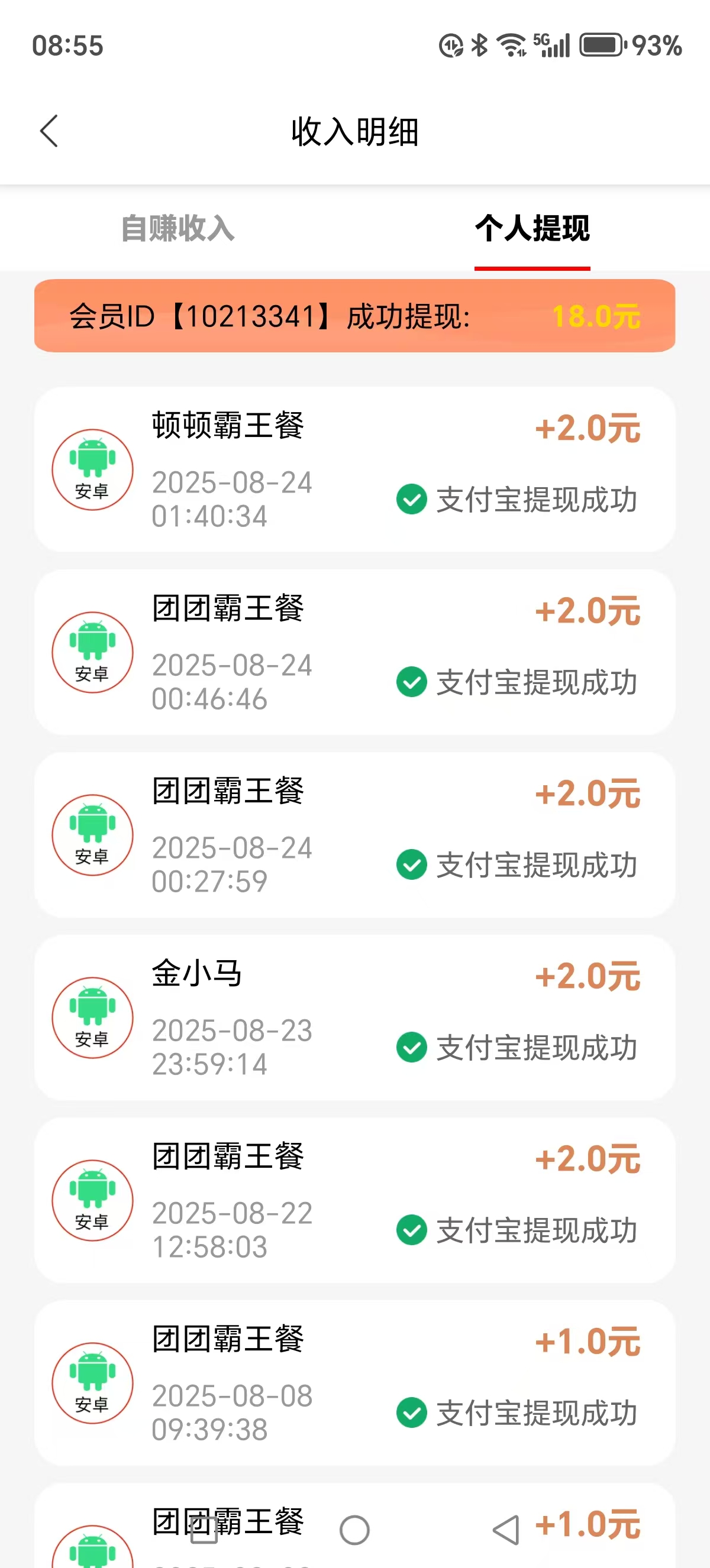Select the 个人提现 tab
The width and height of the screenshot is (710, 1568).
pyautogui.click(x=532, y=228)
